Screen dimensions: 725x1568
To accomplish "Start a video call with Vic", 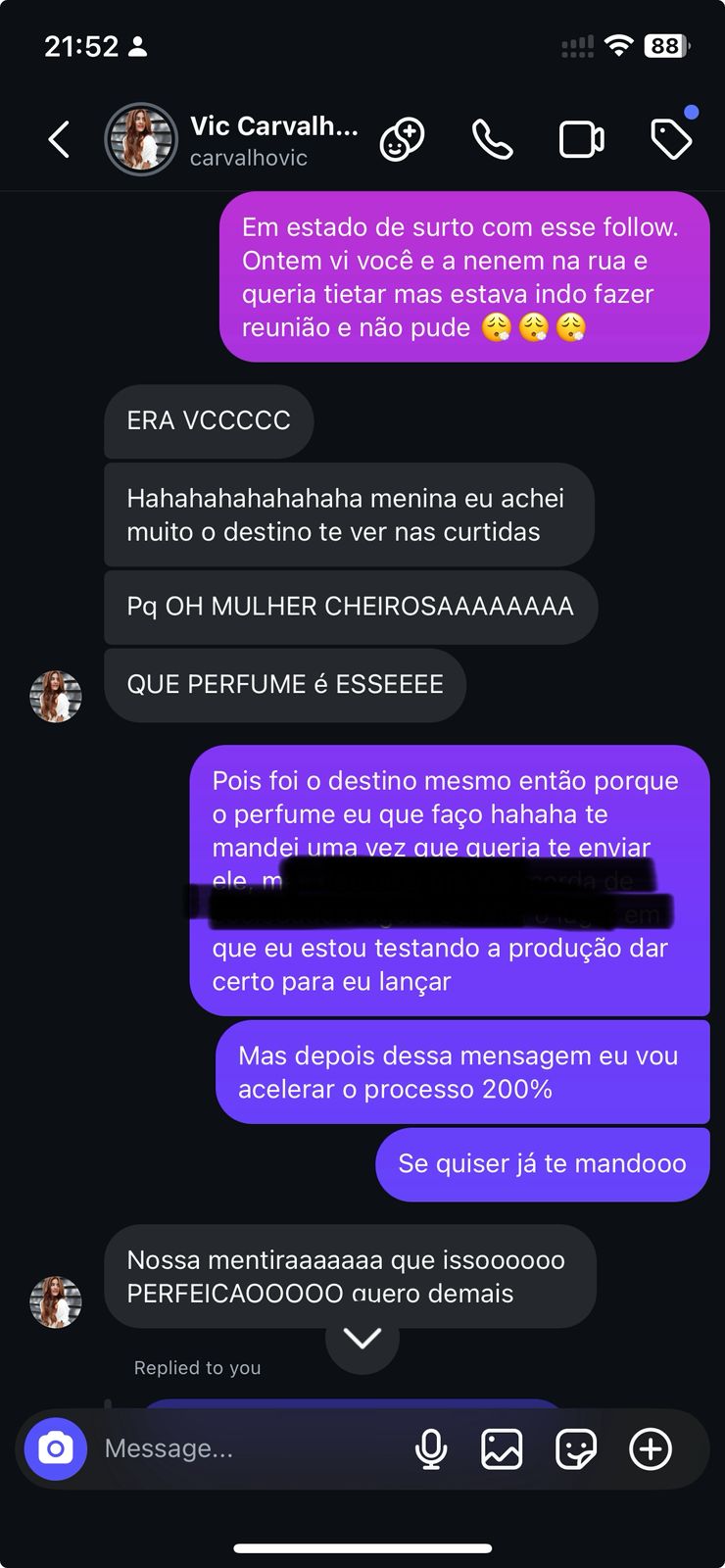I will 581,140.
